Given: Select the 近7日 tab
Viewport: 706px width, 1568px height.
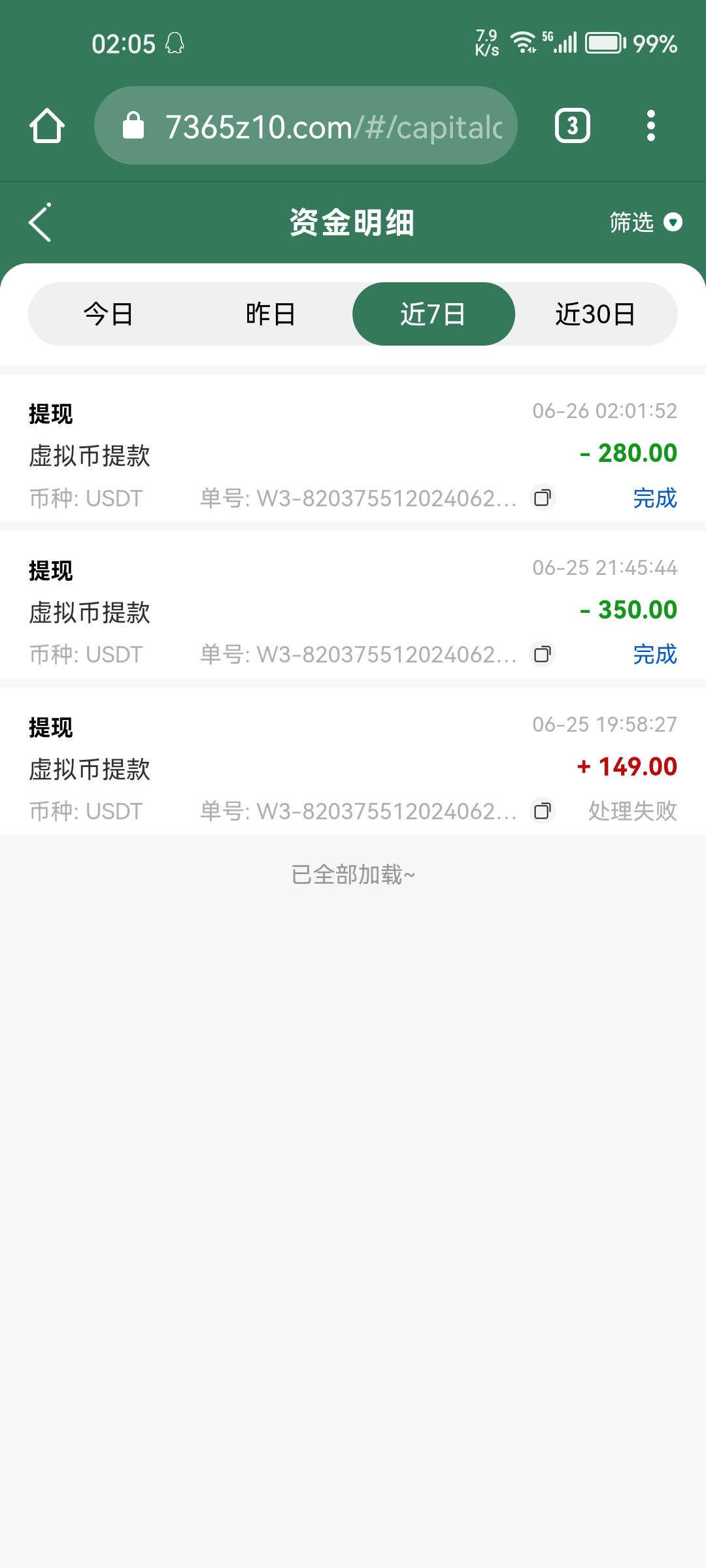Looking at the screenshot, I should pyautogui.click(x=433, y=314).
